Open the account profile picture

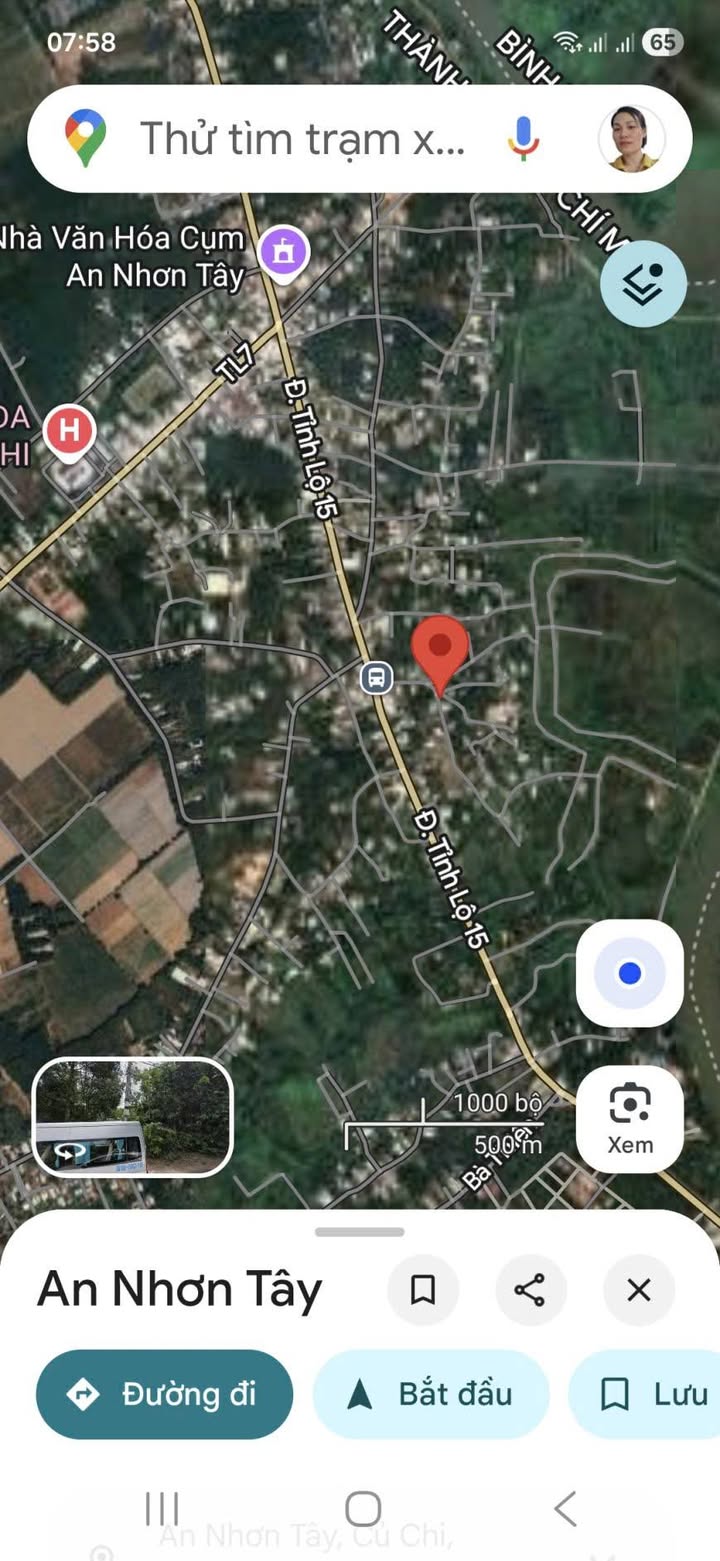[x=632, y=138]
